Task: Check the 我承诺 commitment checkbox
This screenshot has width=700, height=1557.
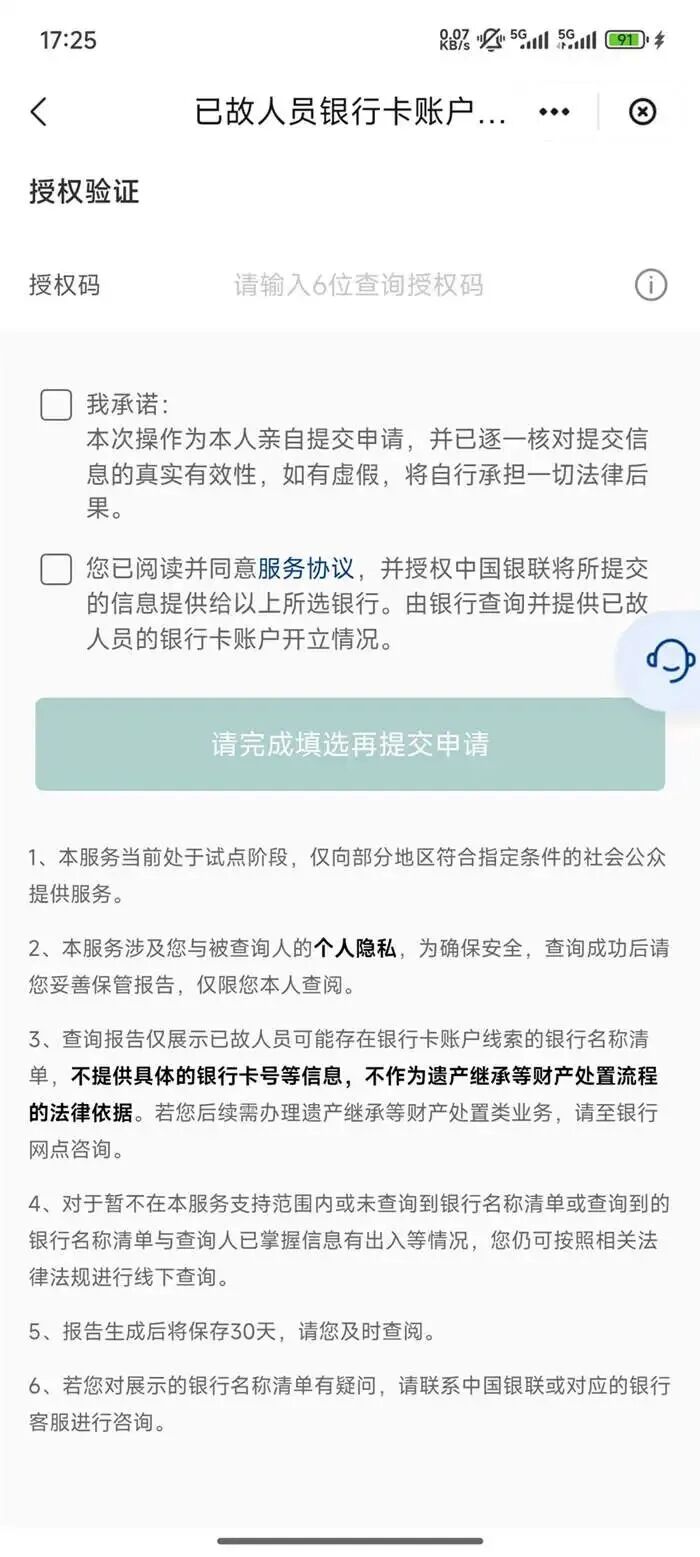Action: (x=56, y=405)
